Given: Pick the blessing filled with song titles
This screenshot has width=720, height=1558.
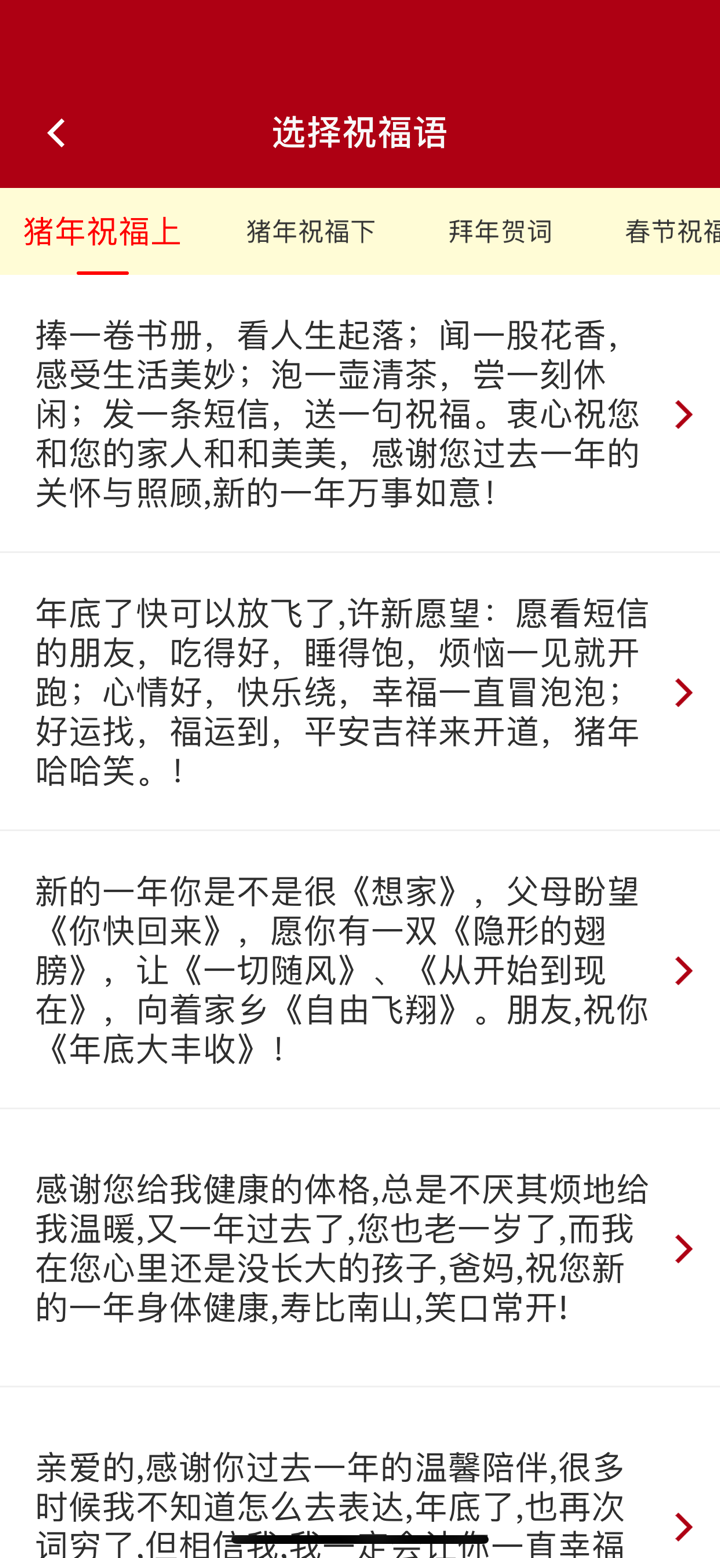Looking at the screenshot, I should (340, 969).
